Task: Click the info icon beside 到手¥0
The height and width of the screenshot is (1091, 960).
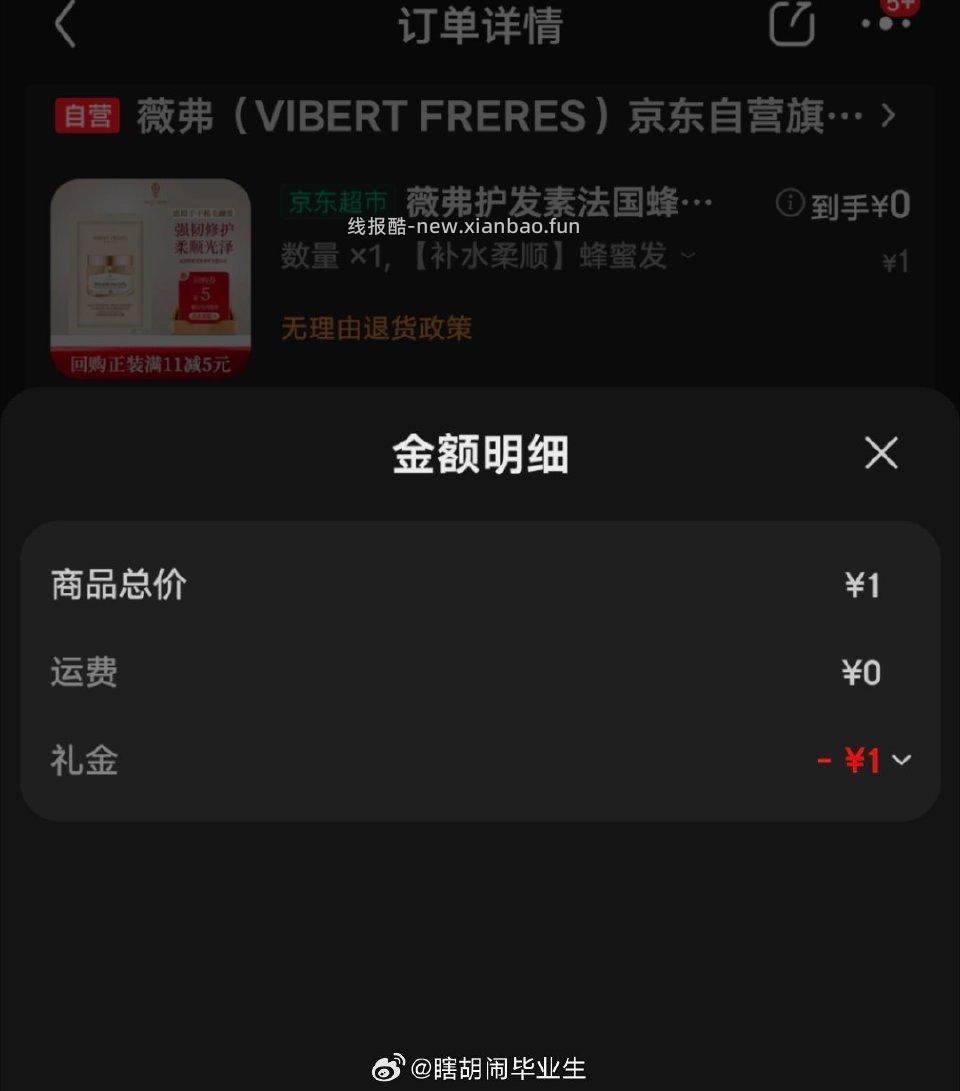Action: (790, 203)
